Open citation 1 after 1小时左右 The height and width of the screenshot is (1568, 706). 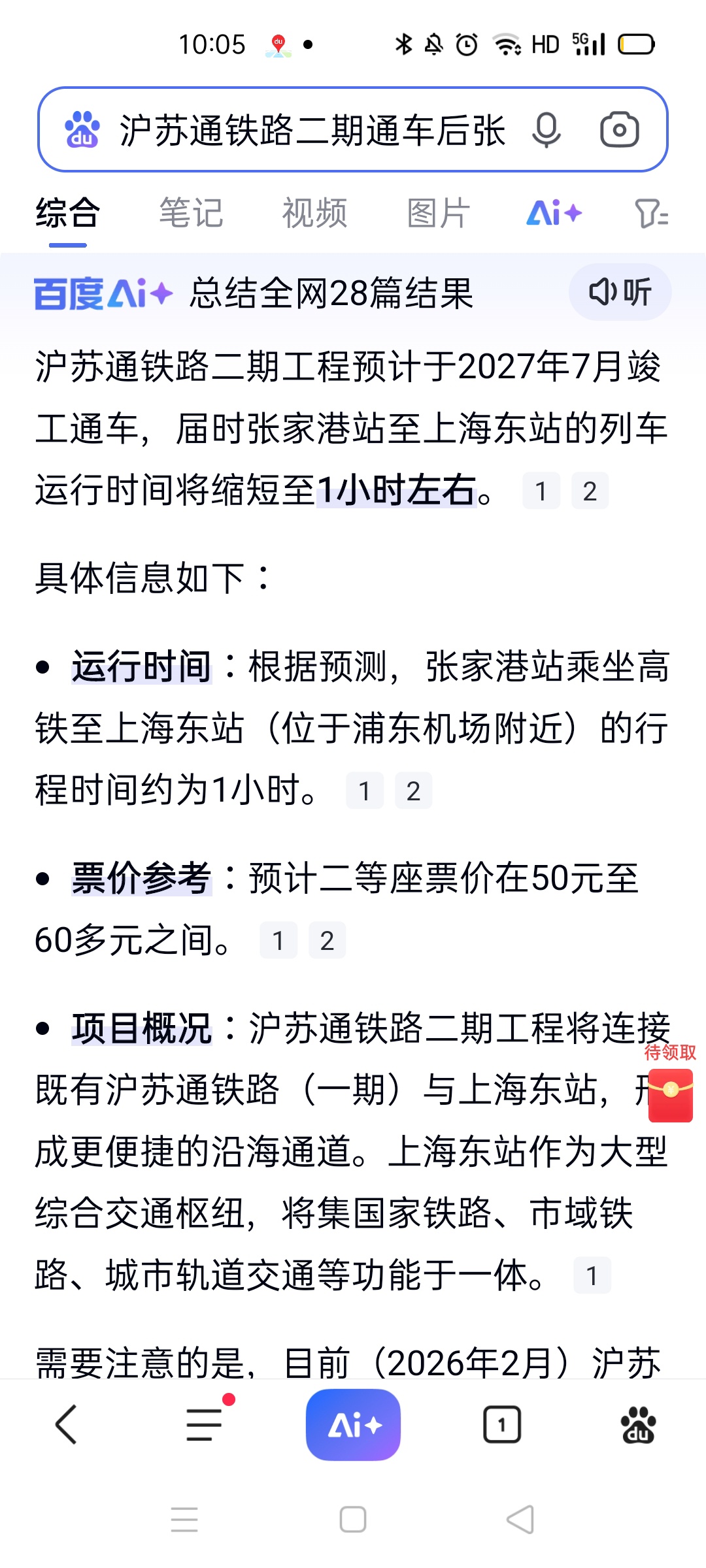pos(541,491)
